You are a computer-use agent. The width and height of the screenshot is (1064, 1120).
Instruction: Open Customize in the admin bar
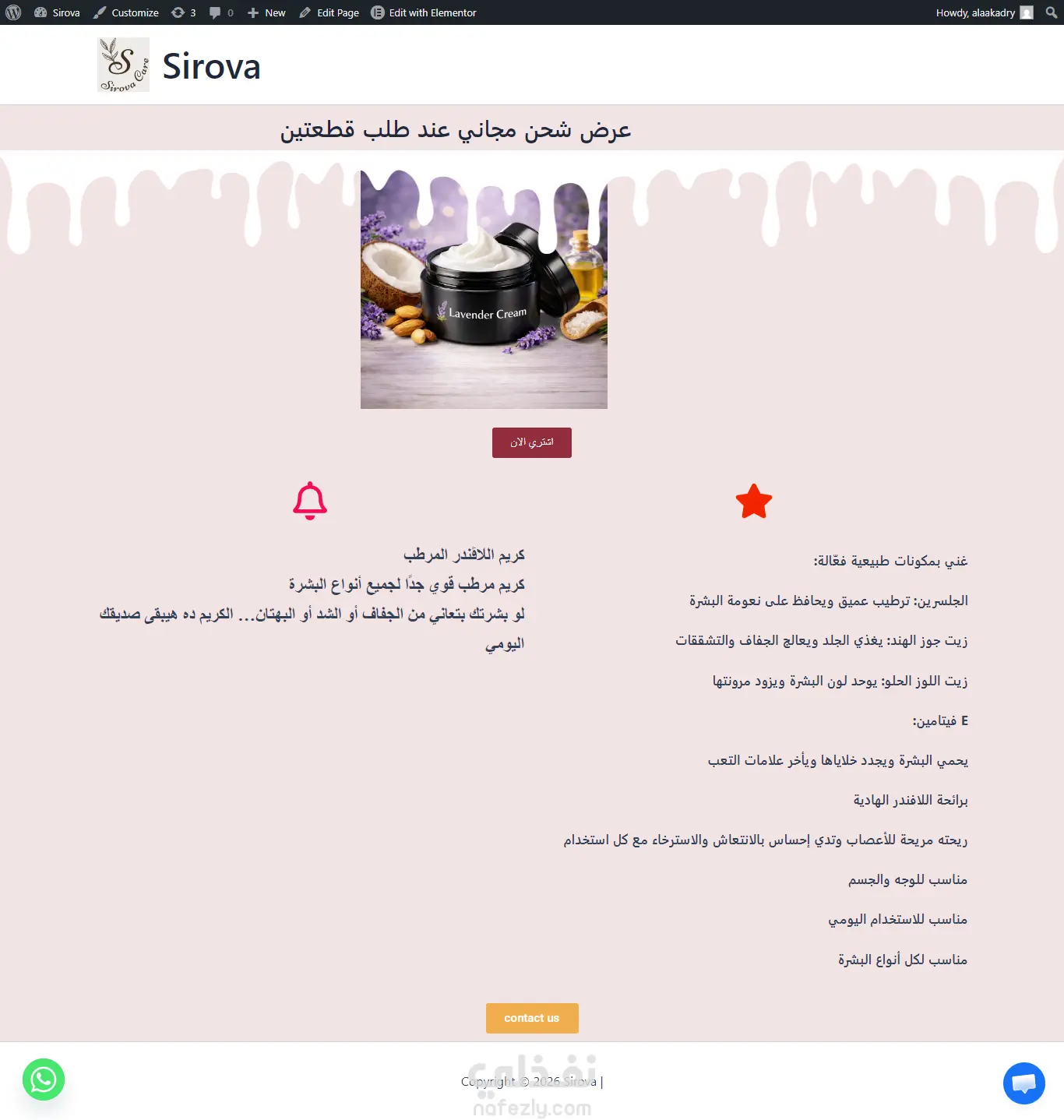coord(126,12)
